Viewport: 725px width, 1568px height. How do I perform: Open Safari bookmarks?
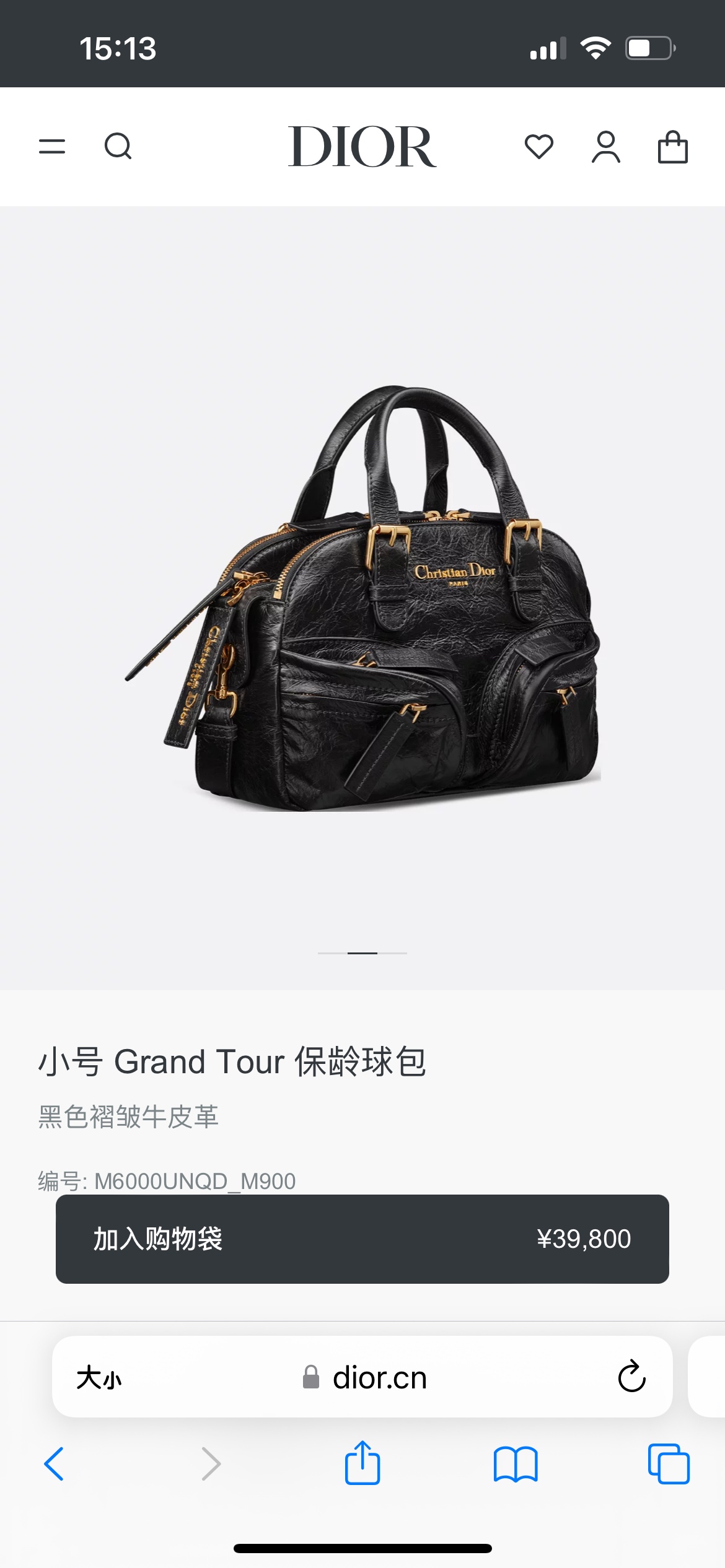click(516, 1463)
